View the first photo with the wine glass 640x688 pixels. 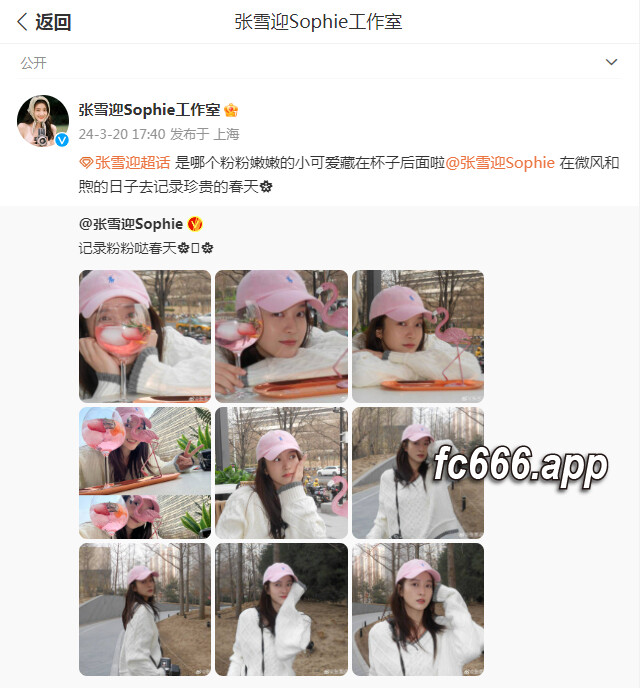[x=145, y=336]
